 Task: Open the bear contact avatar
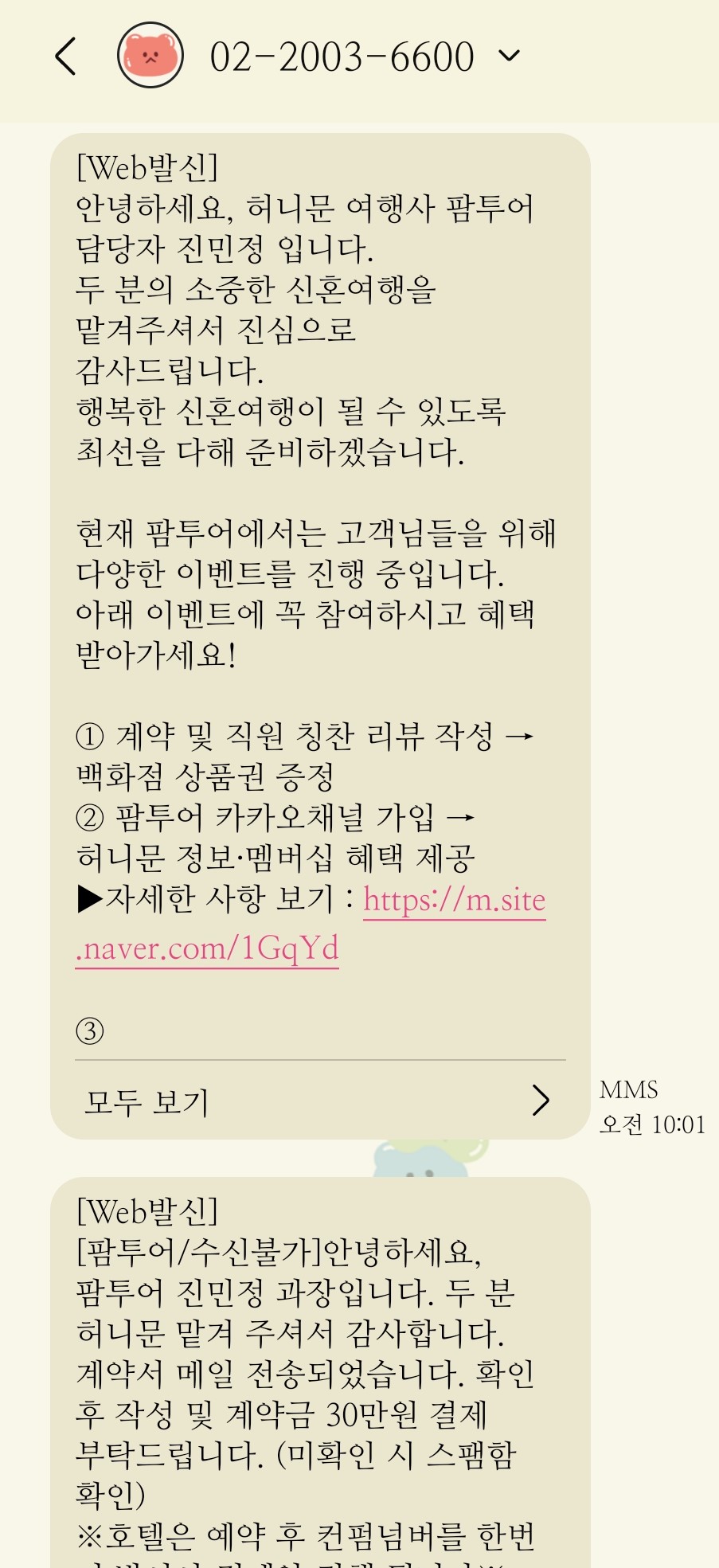point(150,57)
